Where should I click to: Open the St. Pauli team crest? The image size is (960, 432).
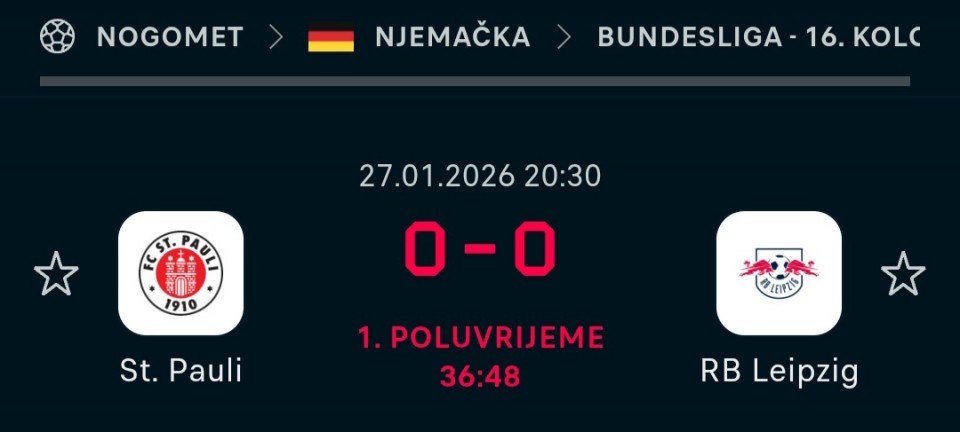click(x=181, y=273)
